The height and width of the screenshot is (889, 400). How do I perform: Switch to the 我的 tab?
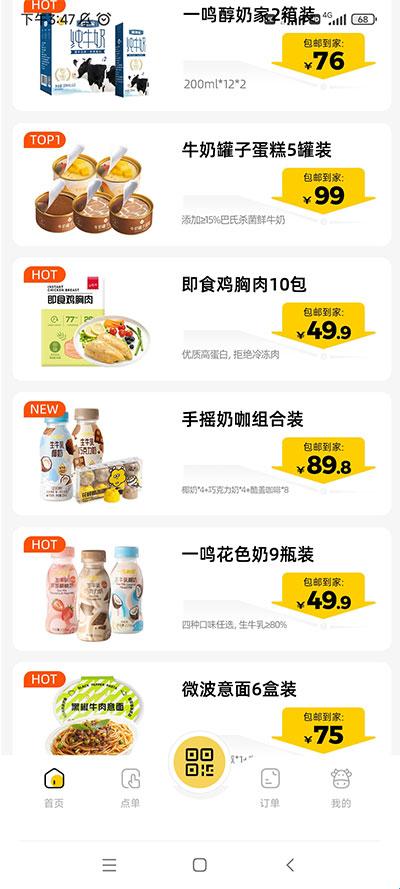341,788
